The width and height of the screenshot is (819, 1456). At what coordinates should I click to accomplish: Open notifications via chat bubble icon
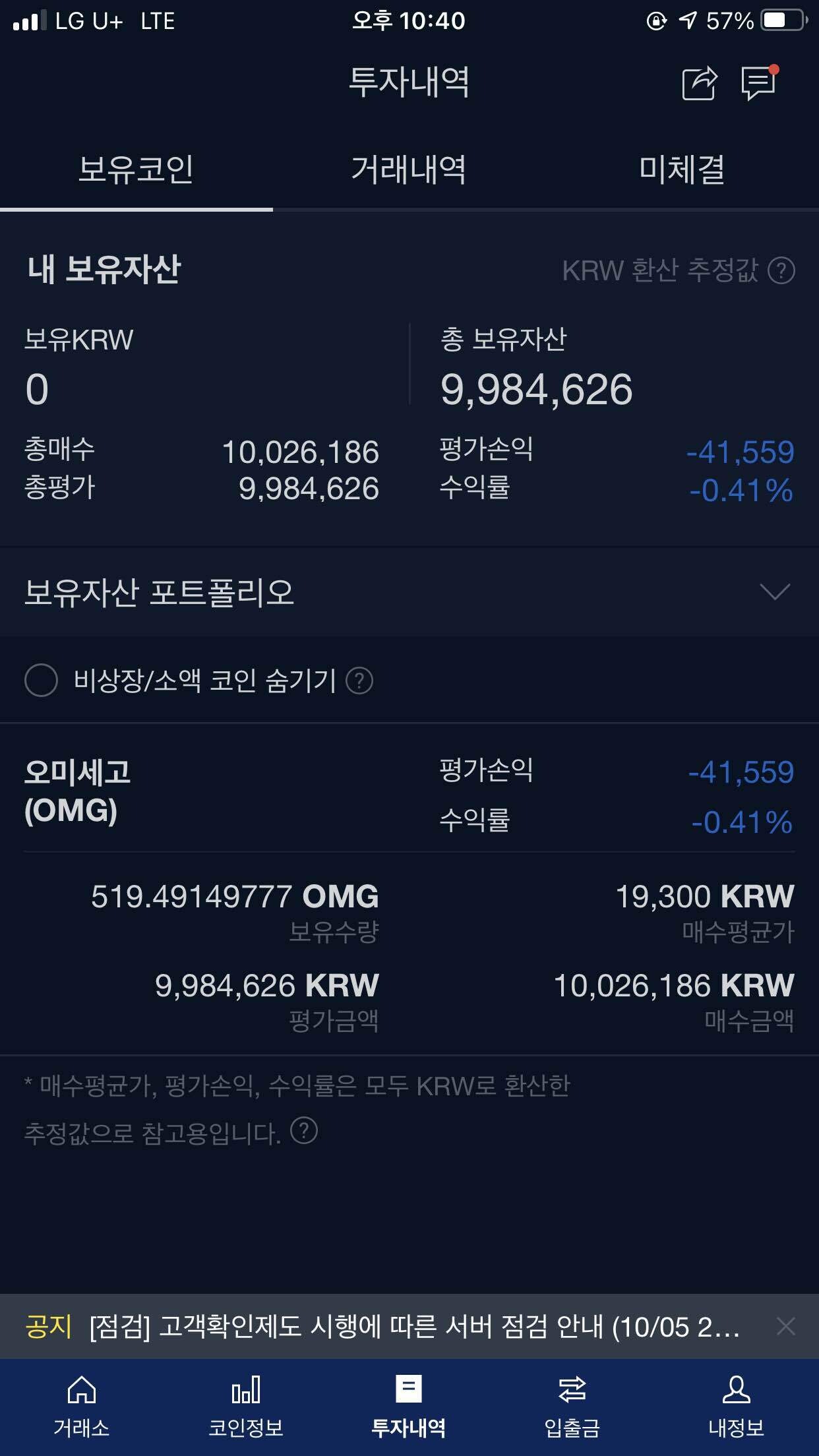(x=757, y=86)
